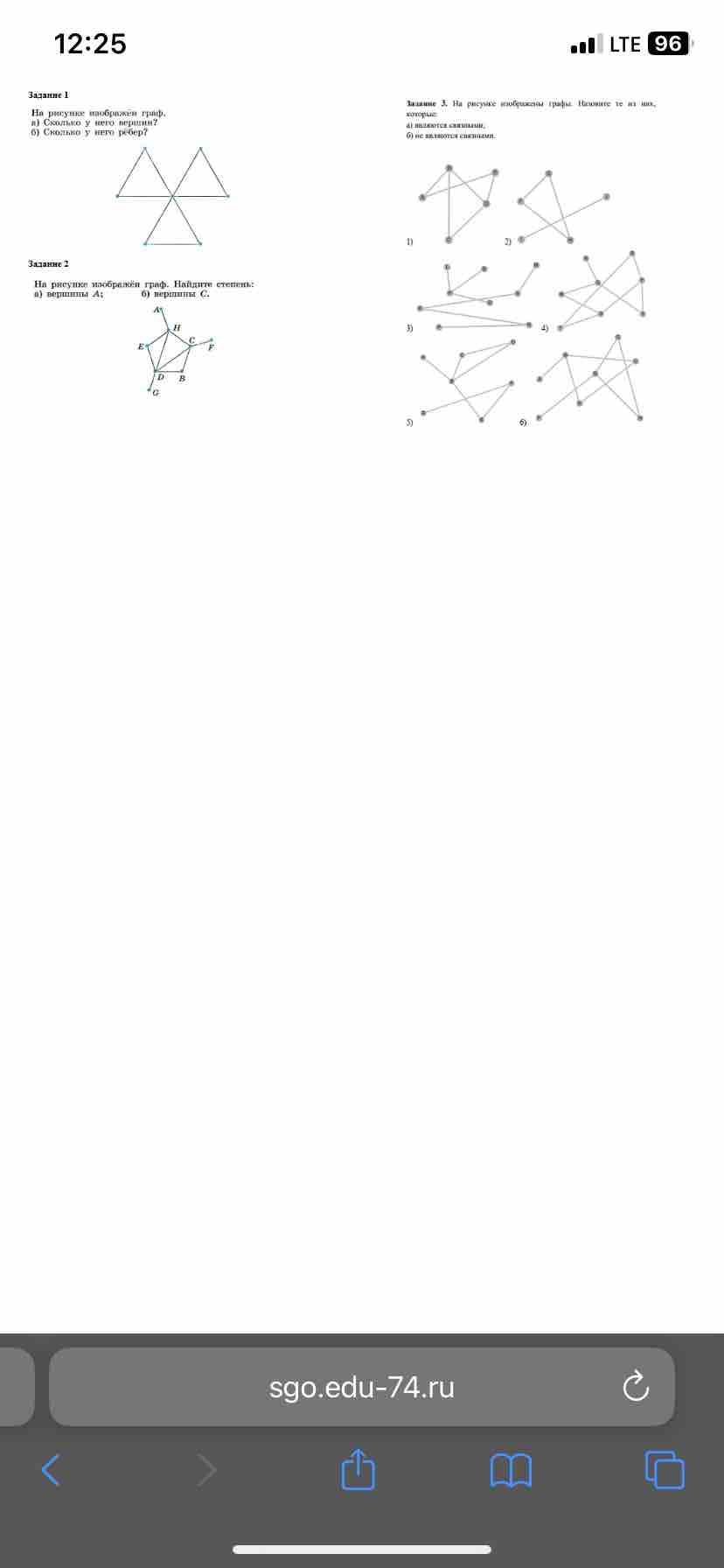
Task: Open the share sheet
Action: point(359,1469)
